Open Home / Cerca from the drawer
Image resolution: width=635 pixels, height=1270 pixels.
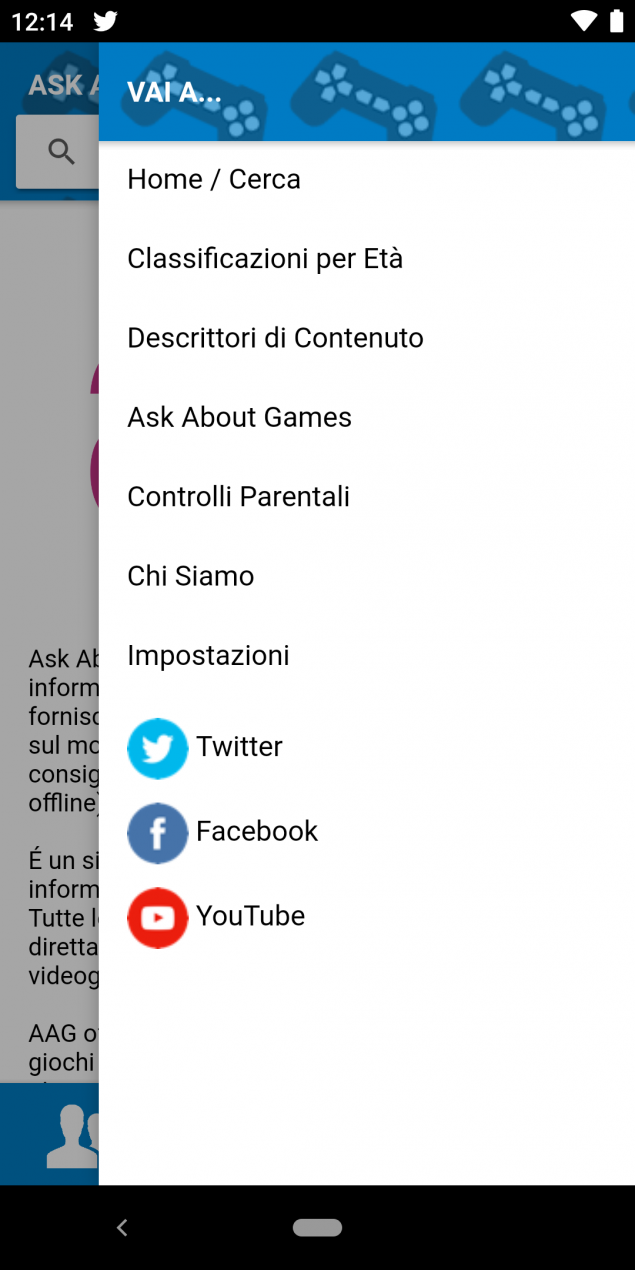366,179
